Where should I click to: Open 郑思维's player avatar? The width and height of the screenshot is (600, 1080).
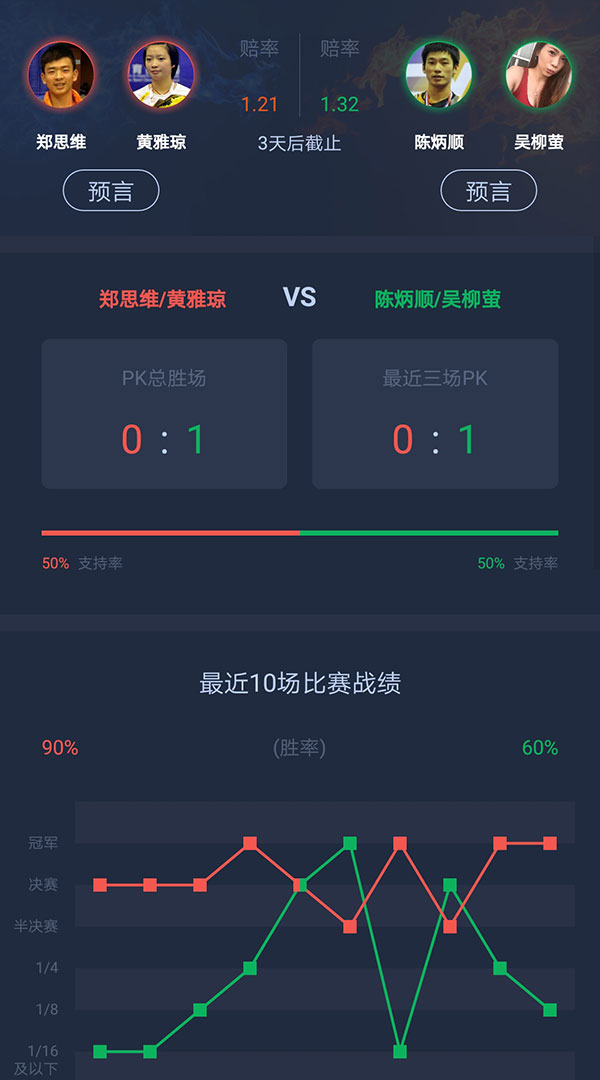[61, 75]
